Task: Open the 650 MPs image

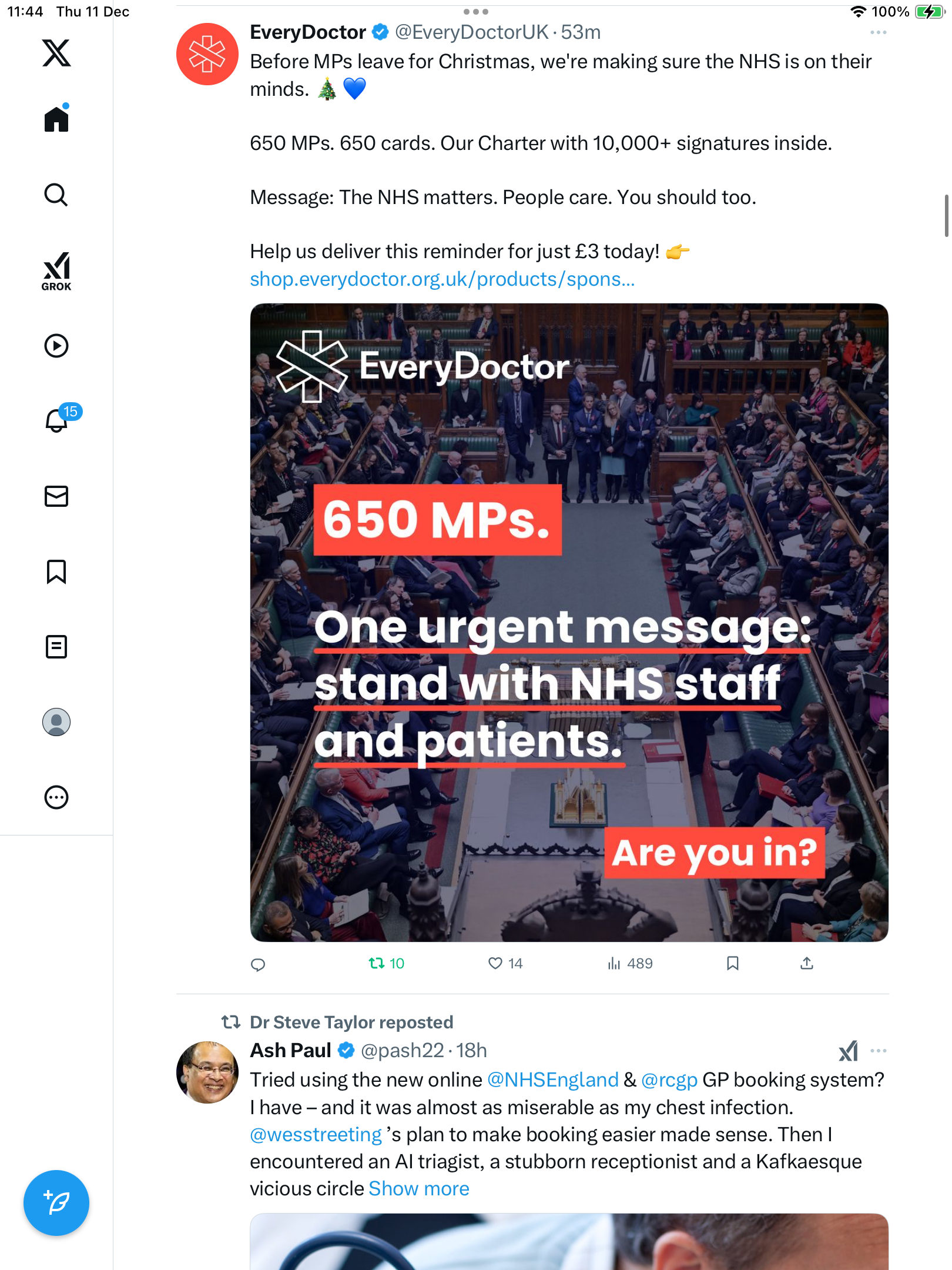Action: pyautogui.click(x=569, y=622)
